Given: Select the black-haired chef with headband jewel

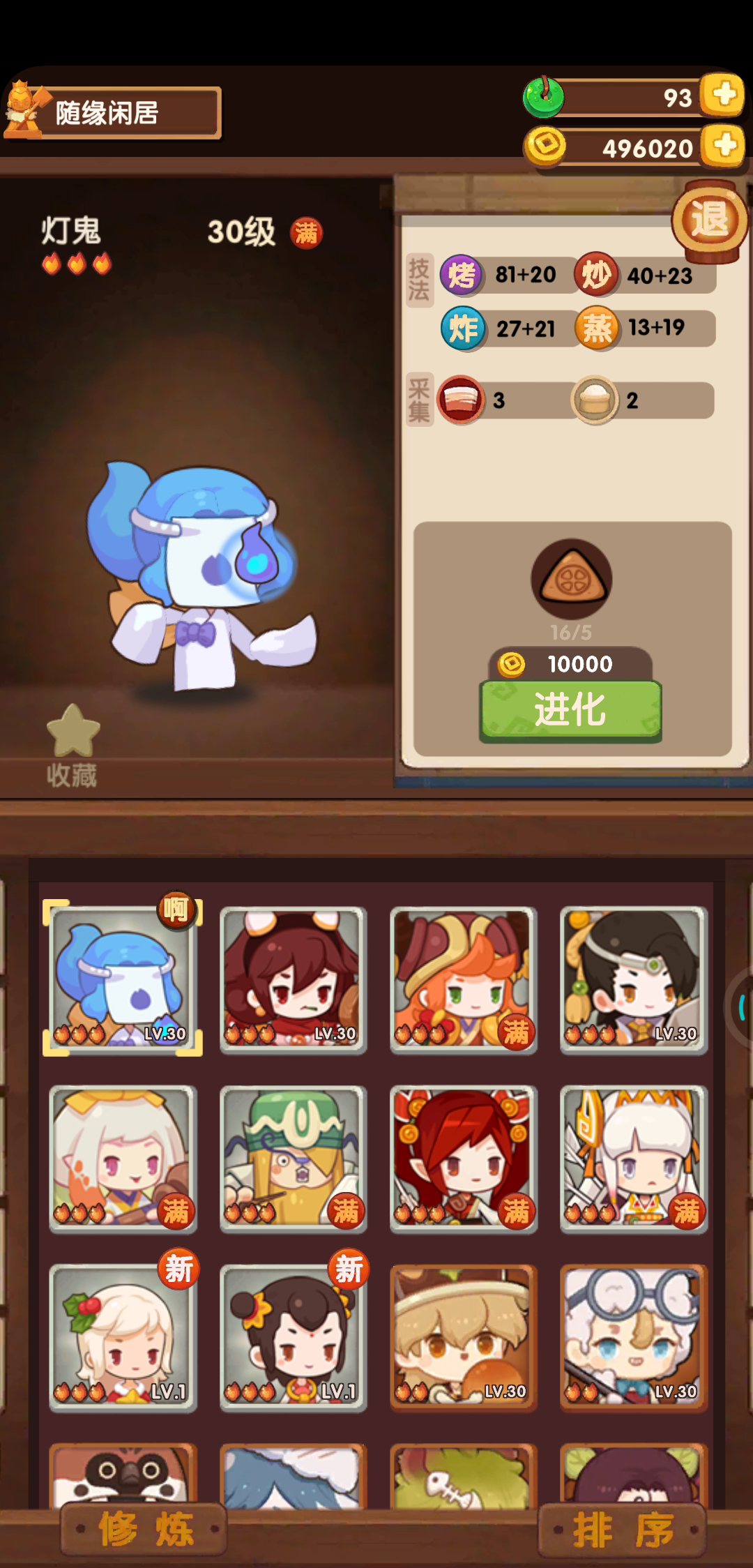Looking at the screenshot, I should 633,979.
